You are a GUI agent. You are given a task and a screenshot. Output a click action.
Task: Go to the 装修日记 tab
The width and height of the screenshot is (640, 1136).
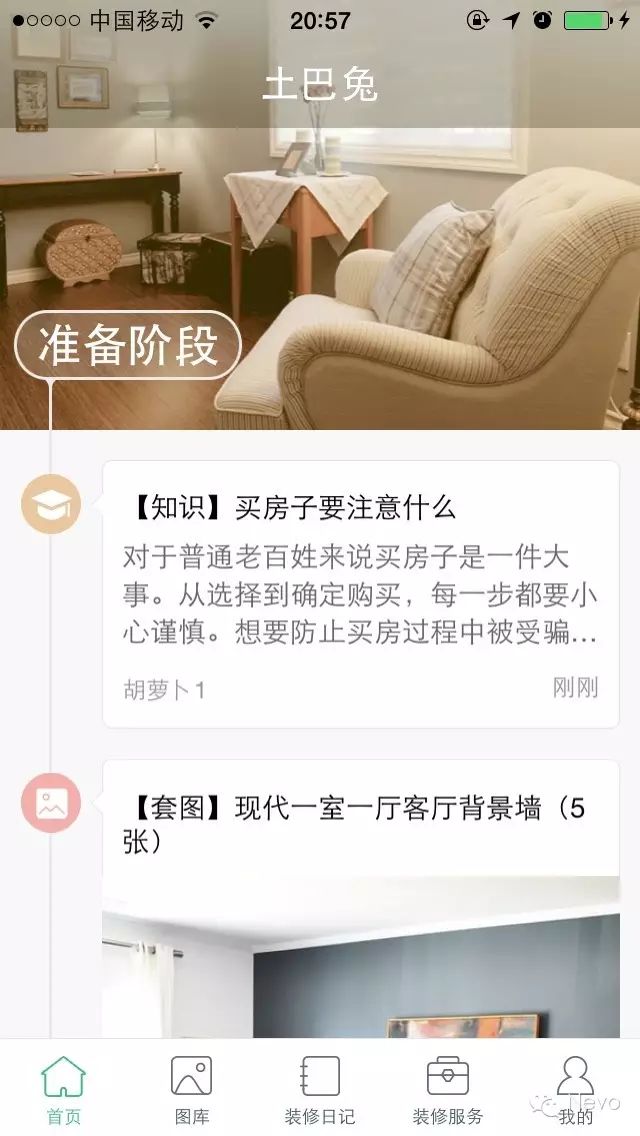coord(320,1090)
